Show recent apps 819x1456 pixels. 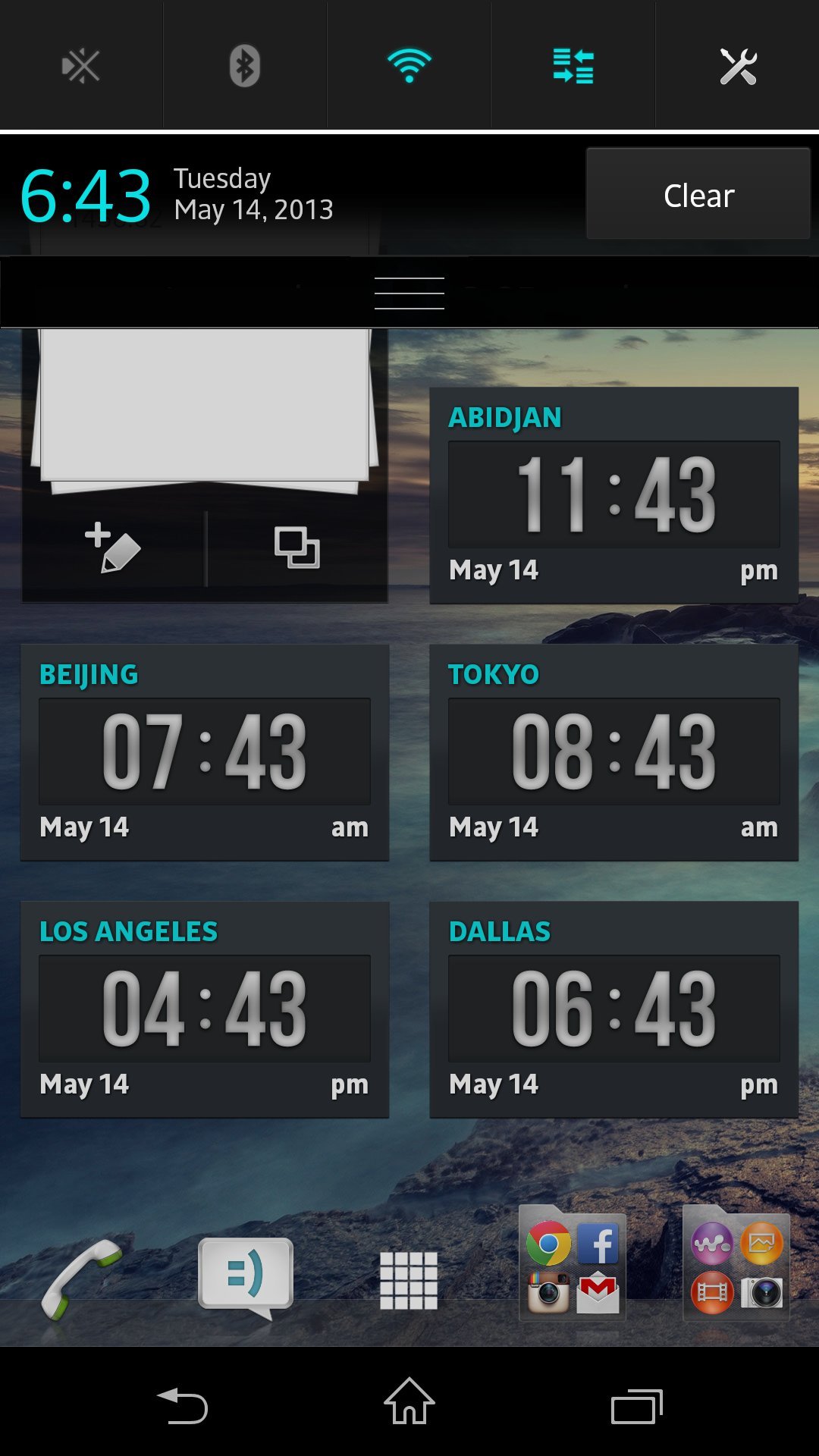(x=637, y=1406)
